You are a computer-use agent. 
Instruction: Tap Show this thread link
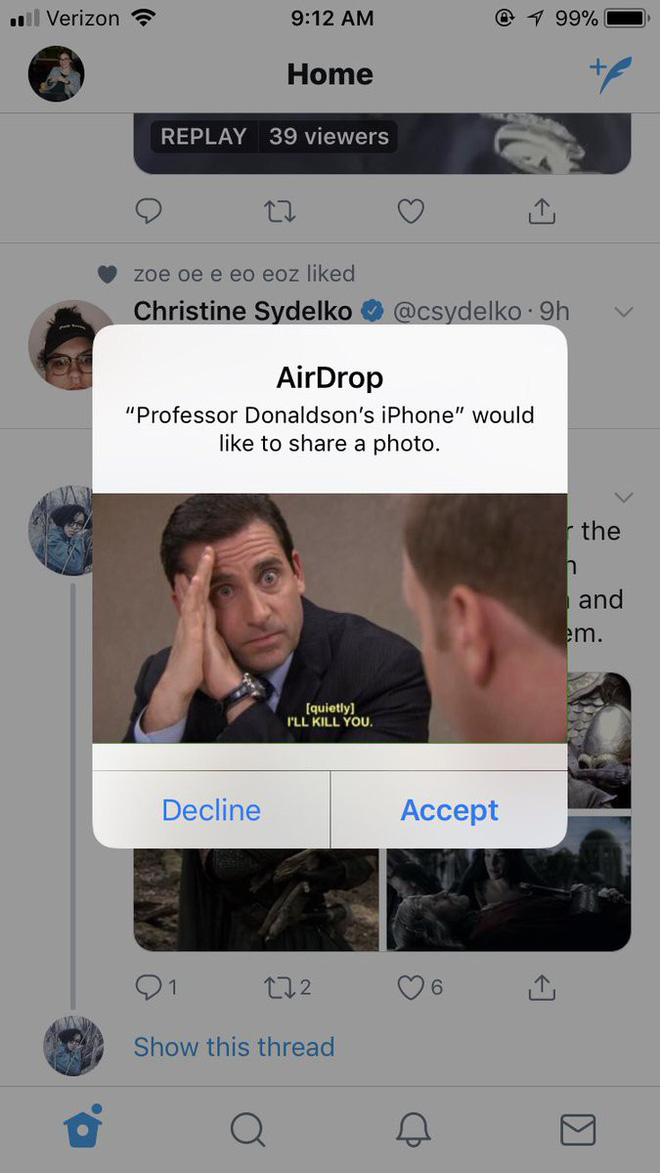[234, 1047]
